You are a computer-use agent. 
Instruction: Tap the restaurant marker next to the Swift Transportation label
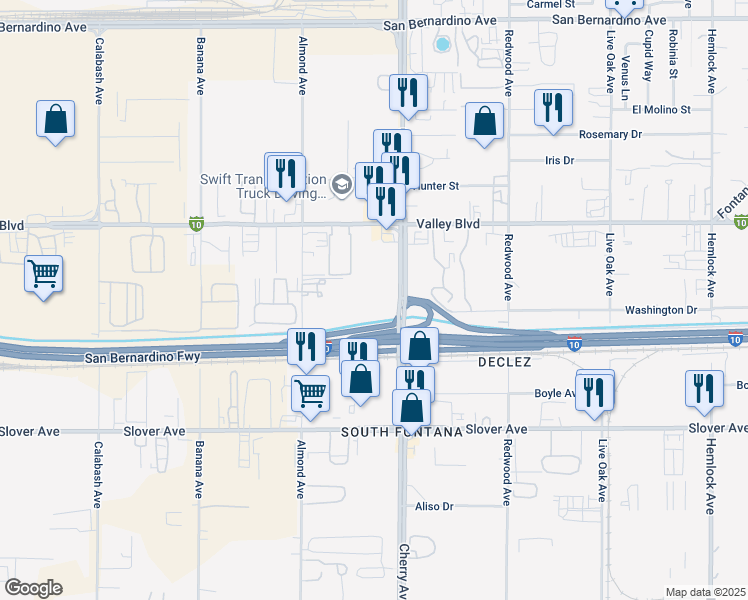(286, 174)
